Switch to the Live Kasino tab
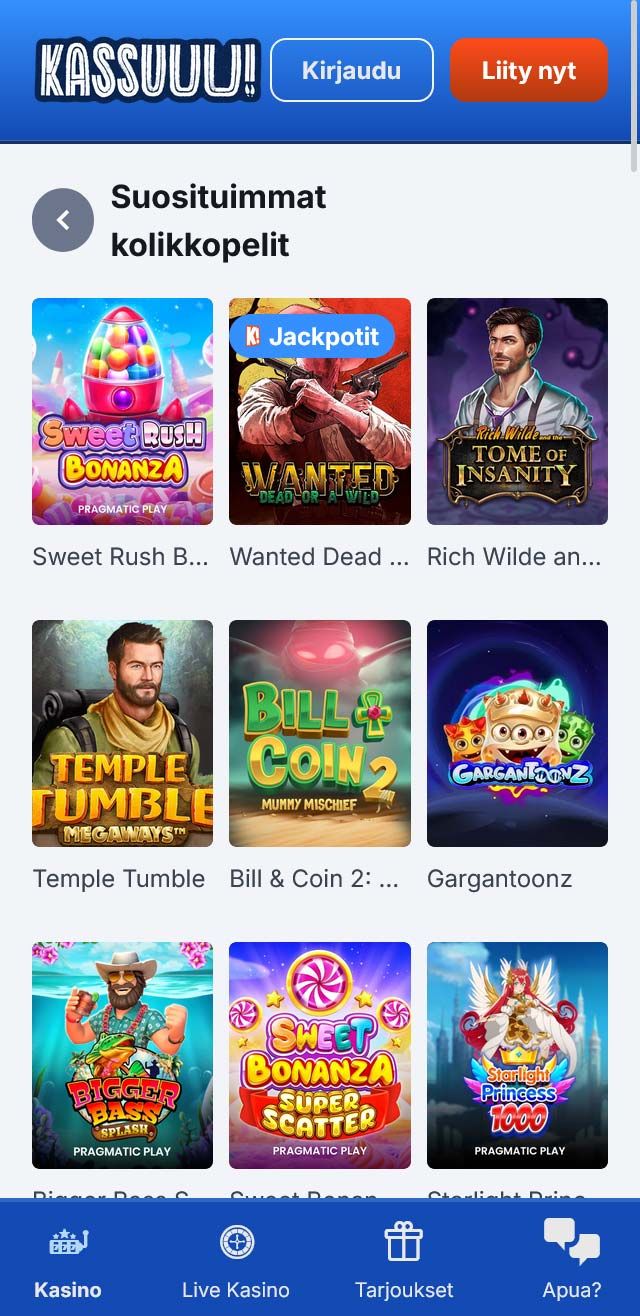The image size is (640, 1316). [236, 1260]
